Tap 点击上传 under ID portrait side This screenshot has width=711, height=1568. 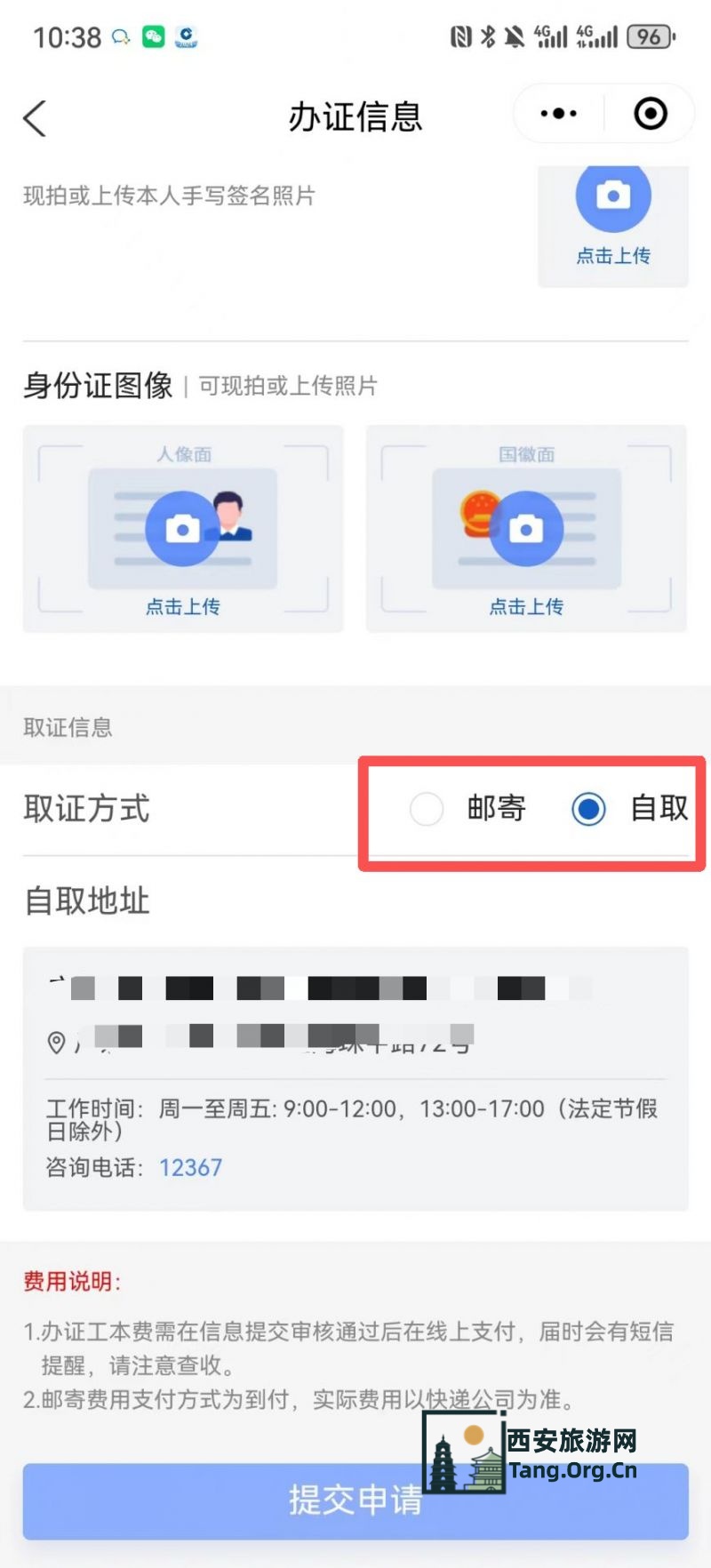click(184, 606)
